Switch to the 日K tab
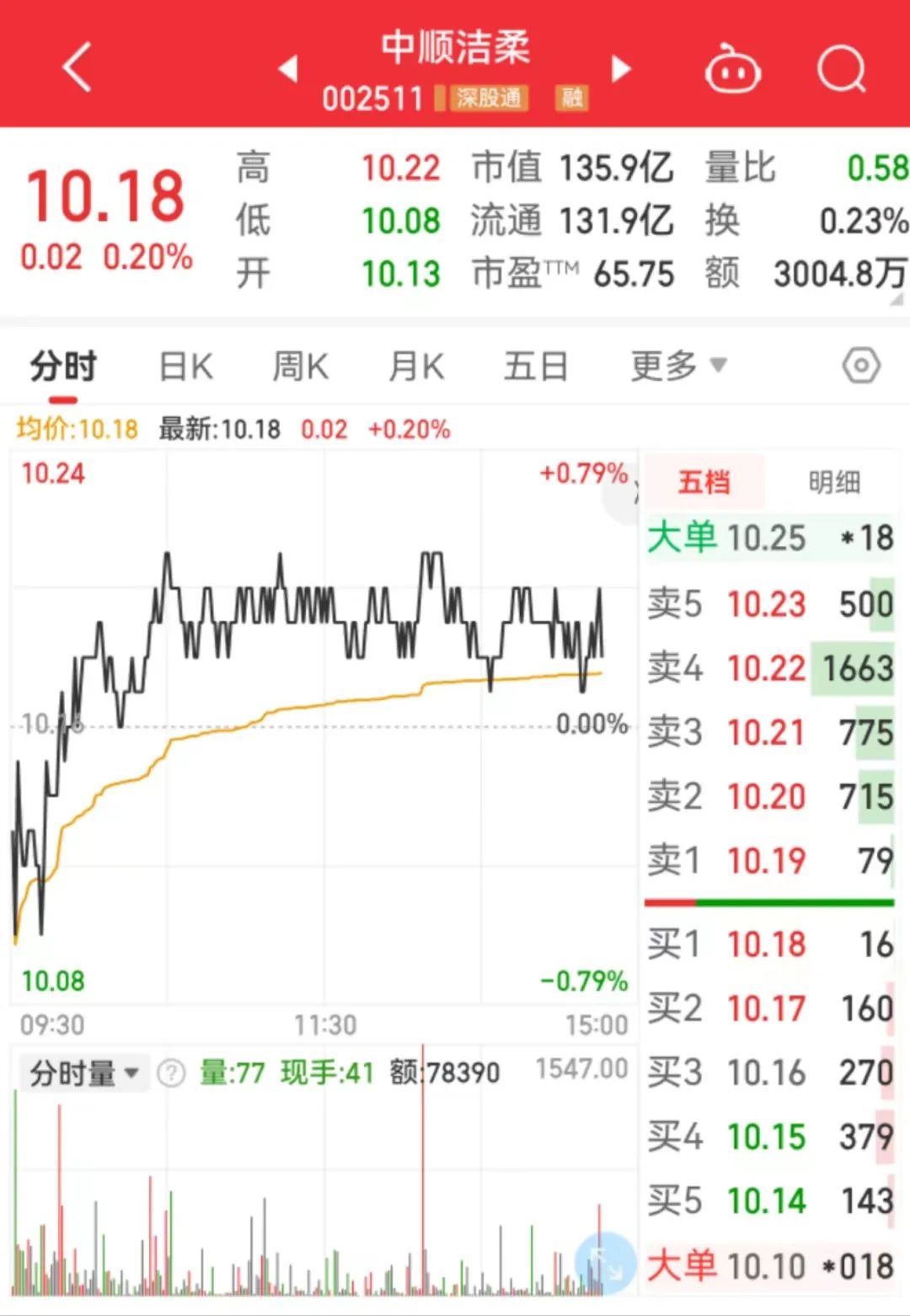Image resolution: width=910 pixels, height=1316 pixels. pyautogui.click(x=186, y=368)
